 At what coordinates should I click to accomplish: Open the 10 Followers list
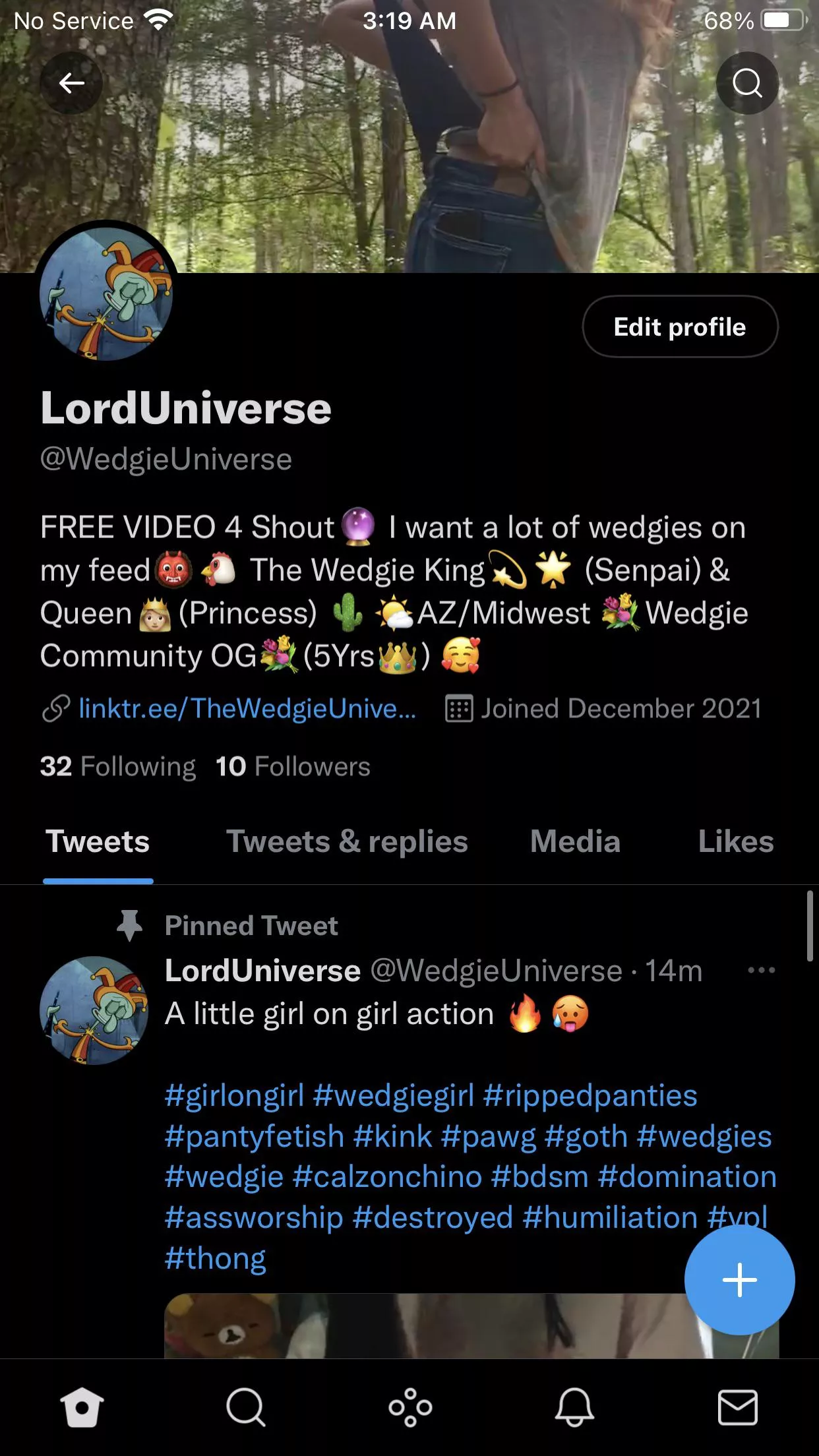point(293,766)
